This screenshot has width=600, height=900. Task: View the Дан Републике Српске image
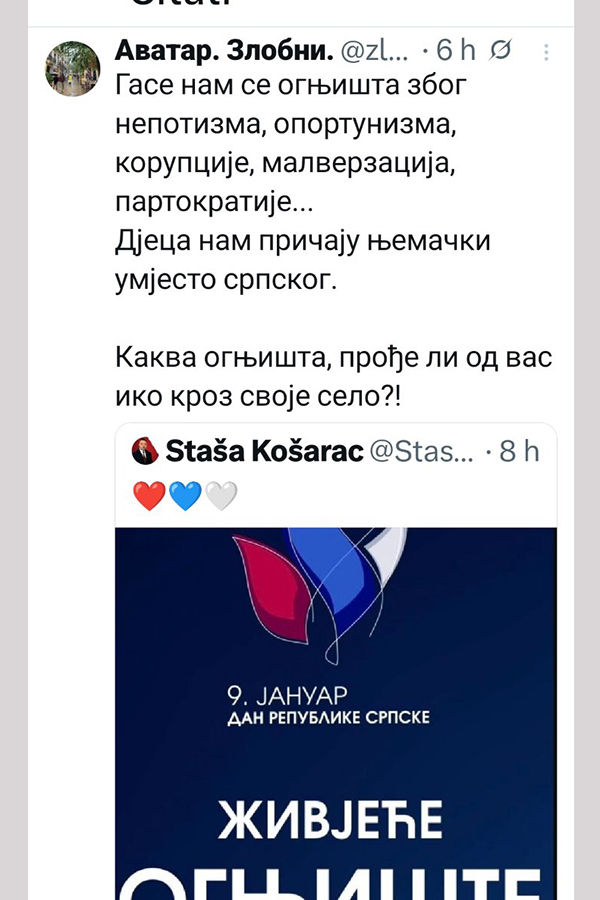click(x=335, y=710)
